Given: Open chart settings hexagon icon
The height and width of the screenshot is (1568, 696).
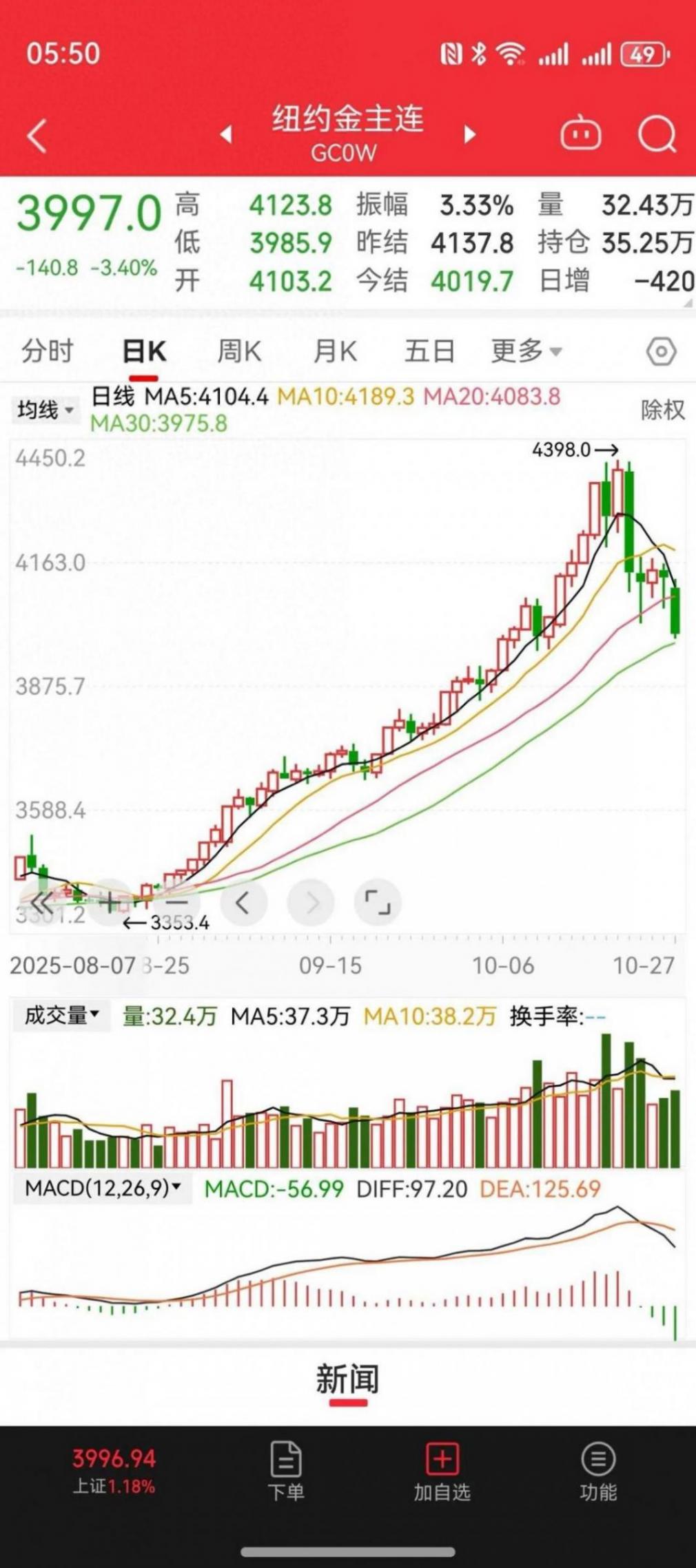Looking at the screenshot, I should click(661, 352).
